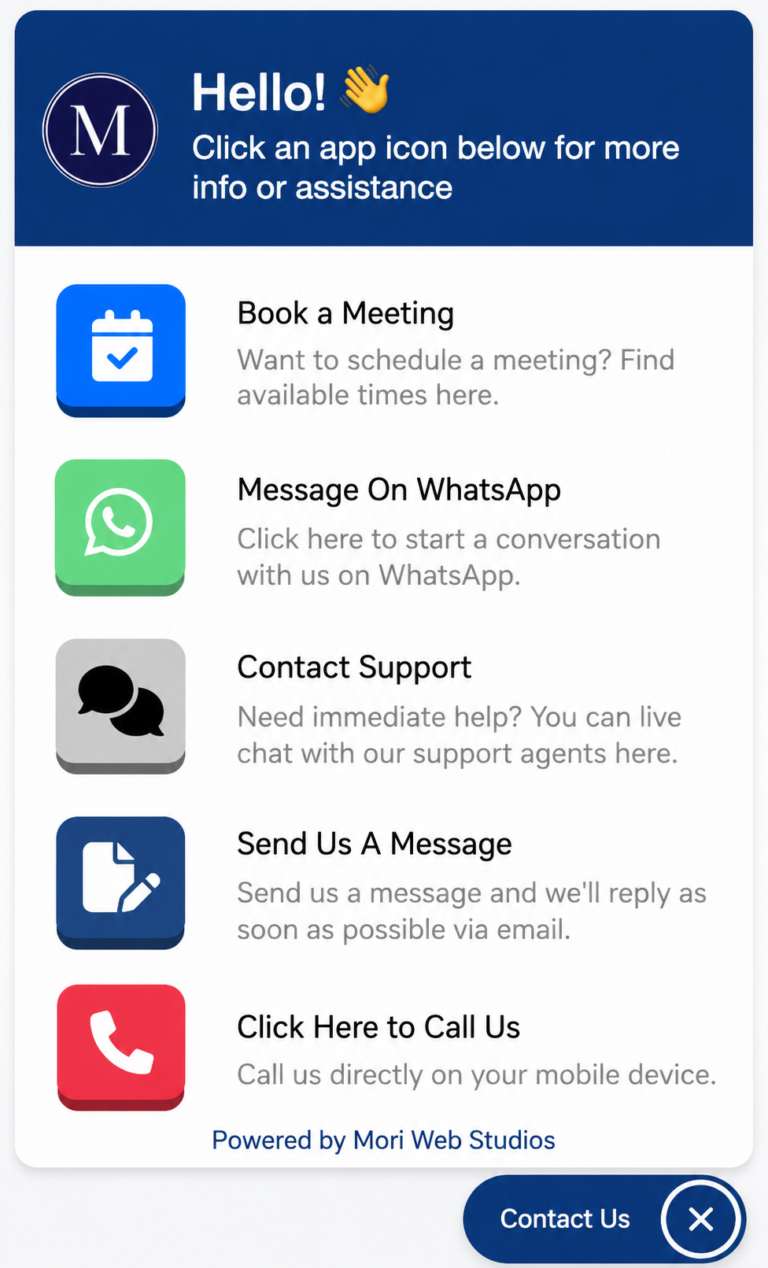This screenshot has width=768, height=1268.
Task: Open the Book a Meeting option
Action: 345,313
